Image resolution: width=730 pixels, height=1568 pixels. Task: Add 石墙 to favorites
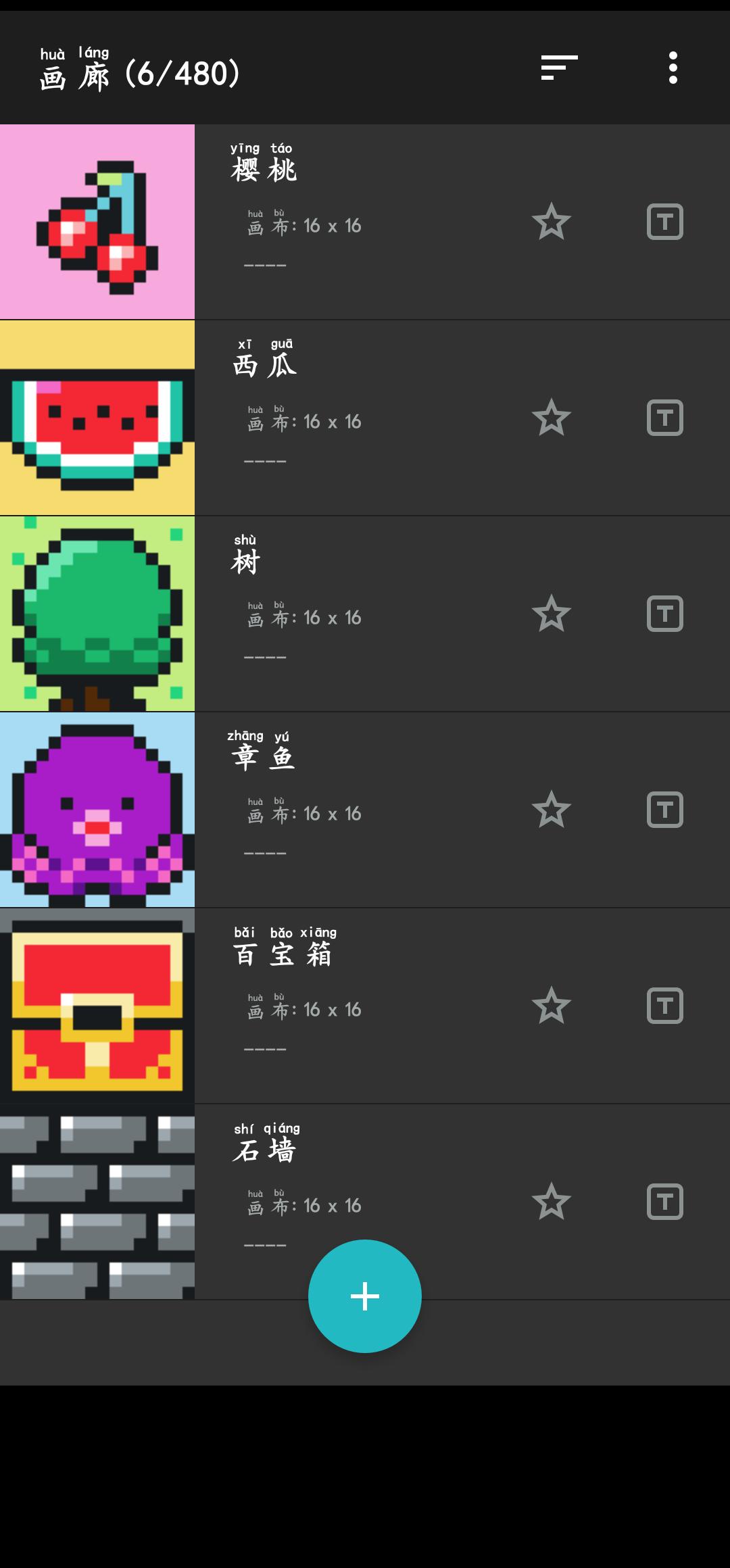point(552,1202)
